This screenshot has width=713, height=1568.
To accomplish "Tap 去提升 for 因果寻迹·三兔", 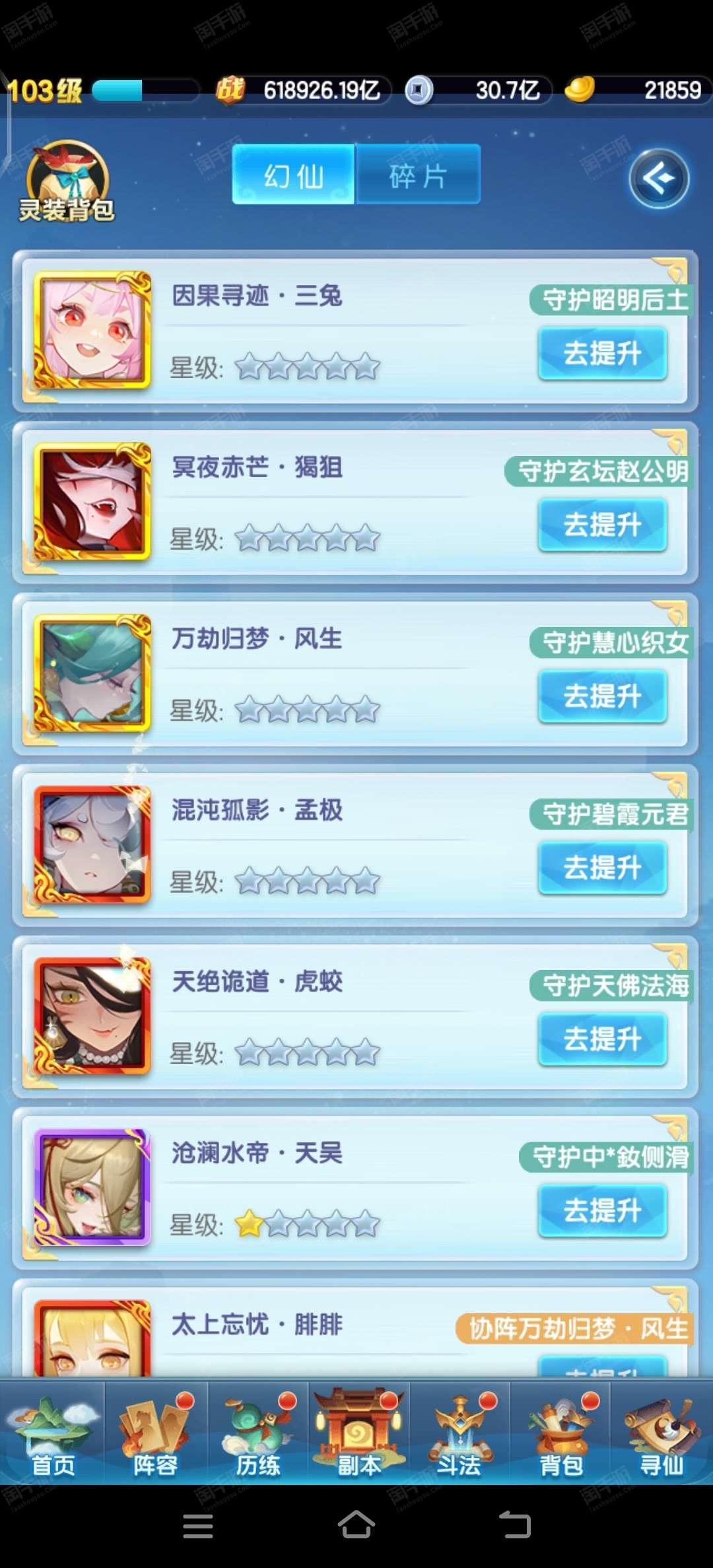I will point(602,353).
